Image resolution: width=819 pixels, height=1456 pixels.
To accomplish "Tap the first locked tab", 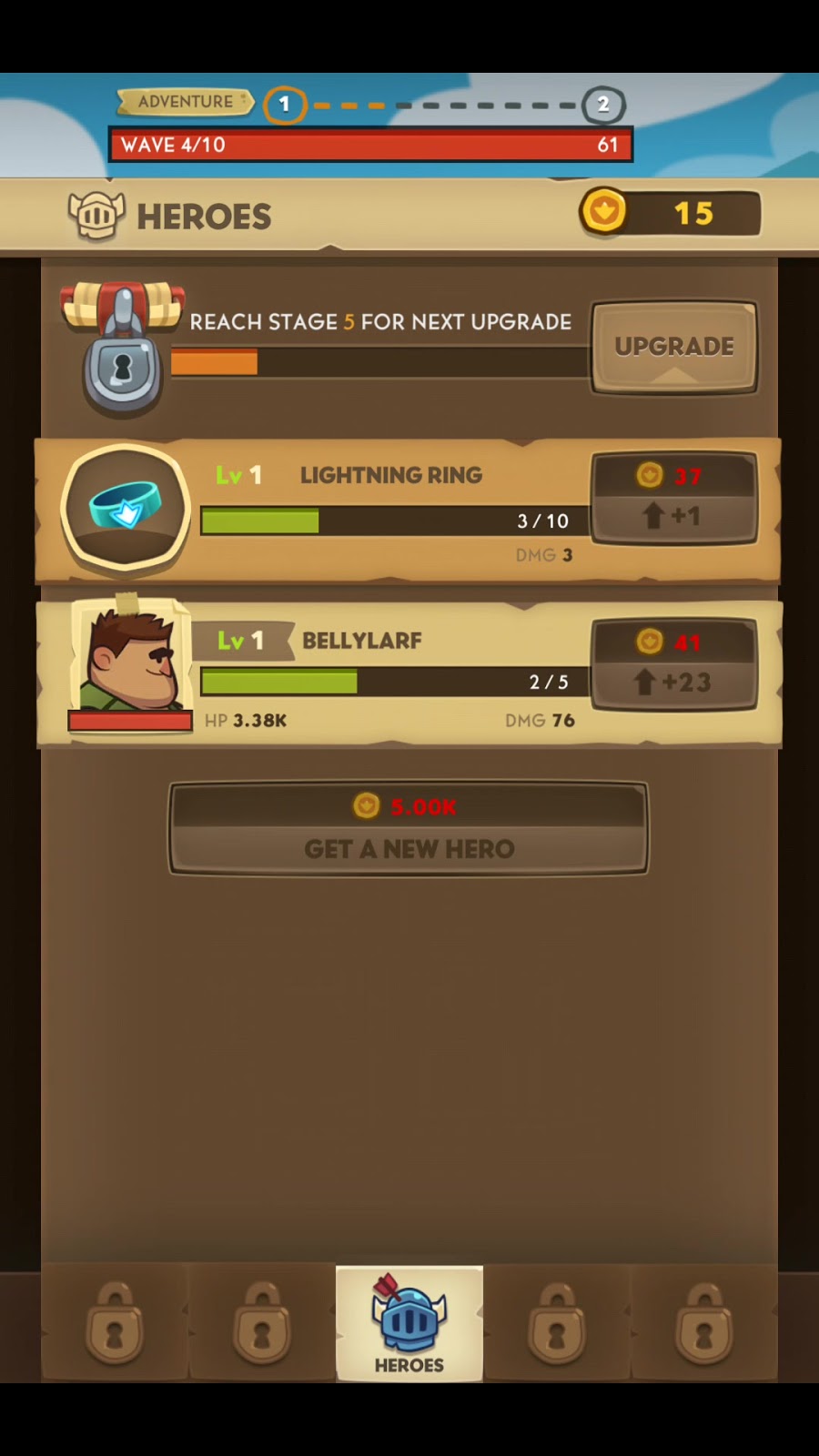I will tap(115, 1324).
